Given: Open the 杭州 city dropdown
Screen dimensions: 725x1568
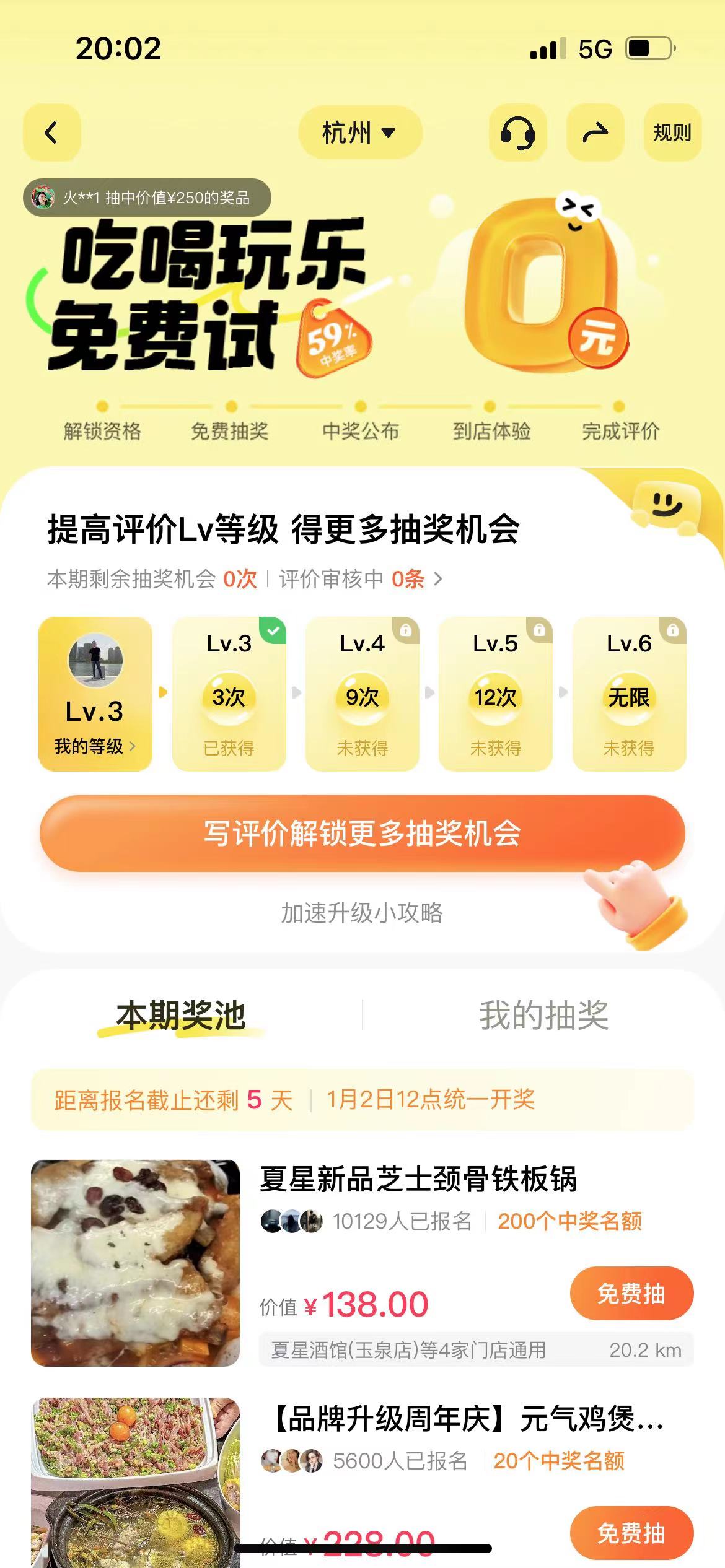Looking at the screenshot, I should point(360,133).
